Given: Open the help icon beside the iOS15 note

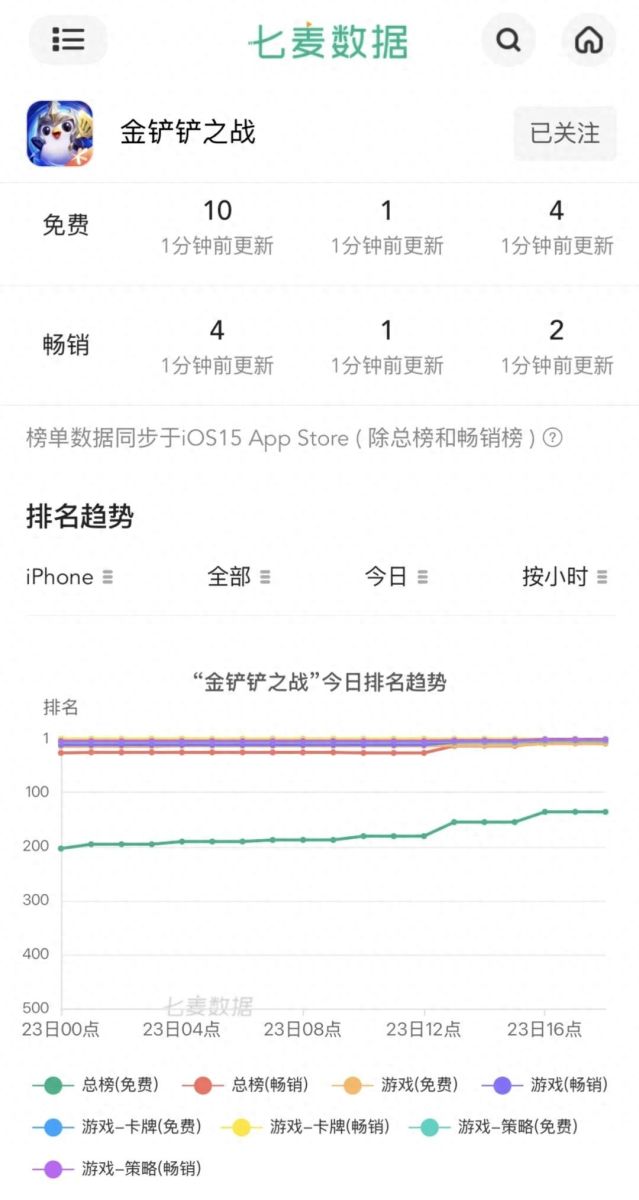Looking at the screenshot, I should (552, 438).
